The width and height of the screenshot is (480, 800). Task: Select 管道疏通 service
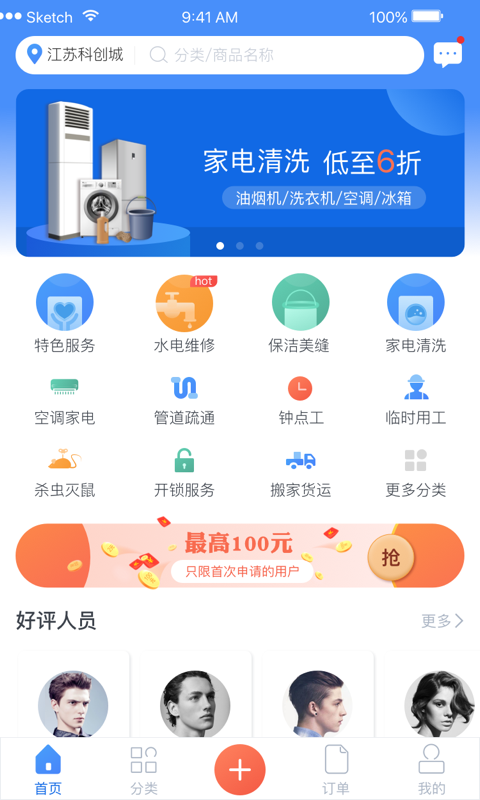point(185,401)
